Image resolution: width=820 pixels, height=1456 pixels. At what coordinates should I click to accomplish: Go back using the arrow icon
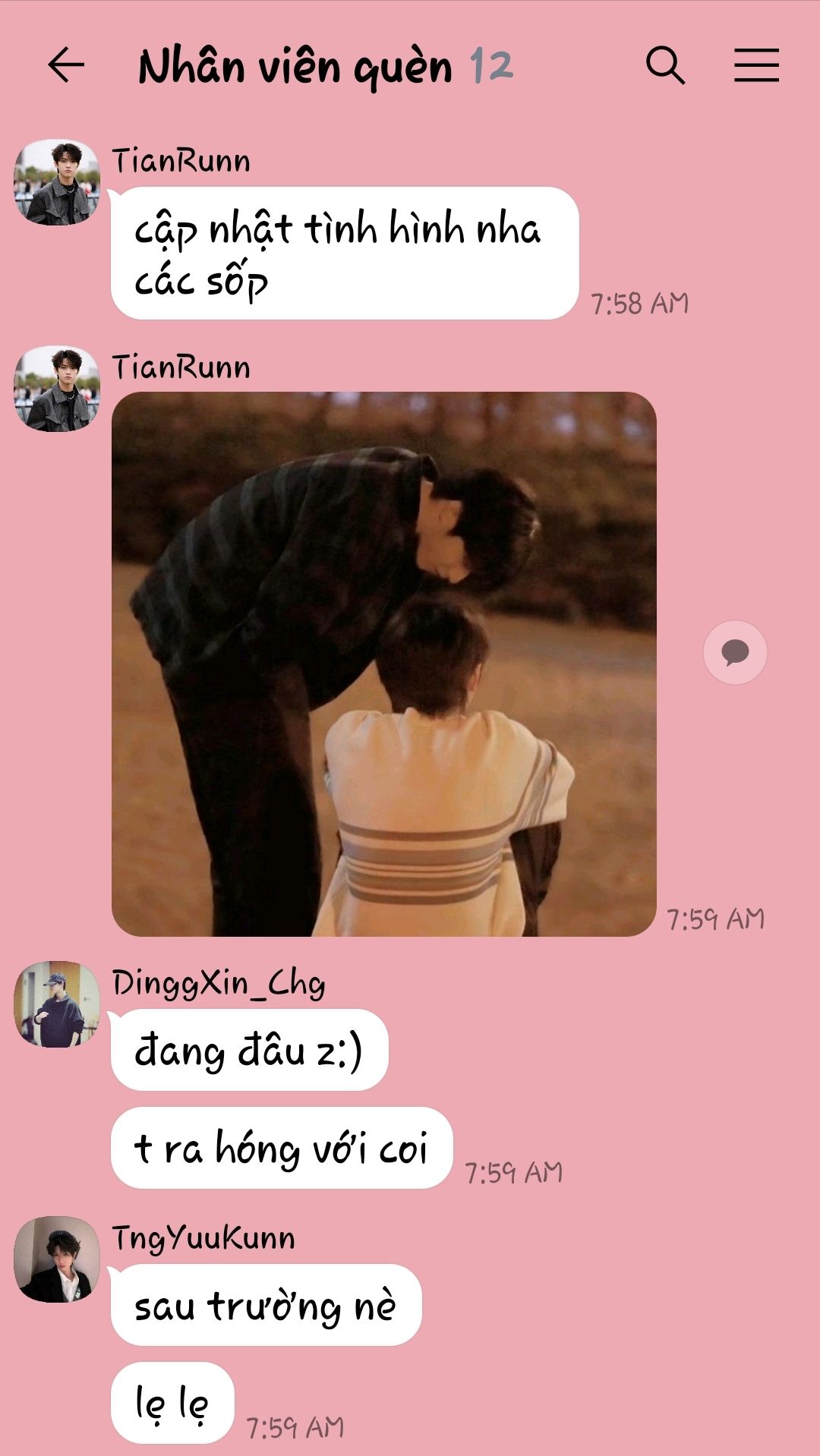pyautogui.click(x=66, y=65)
